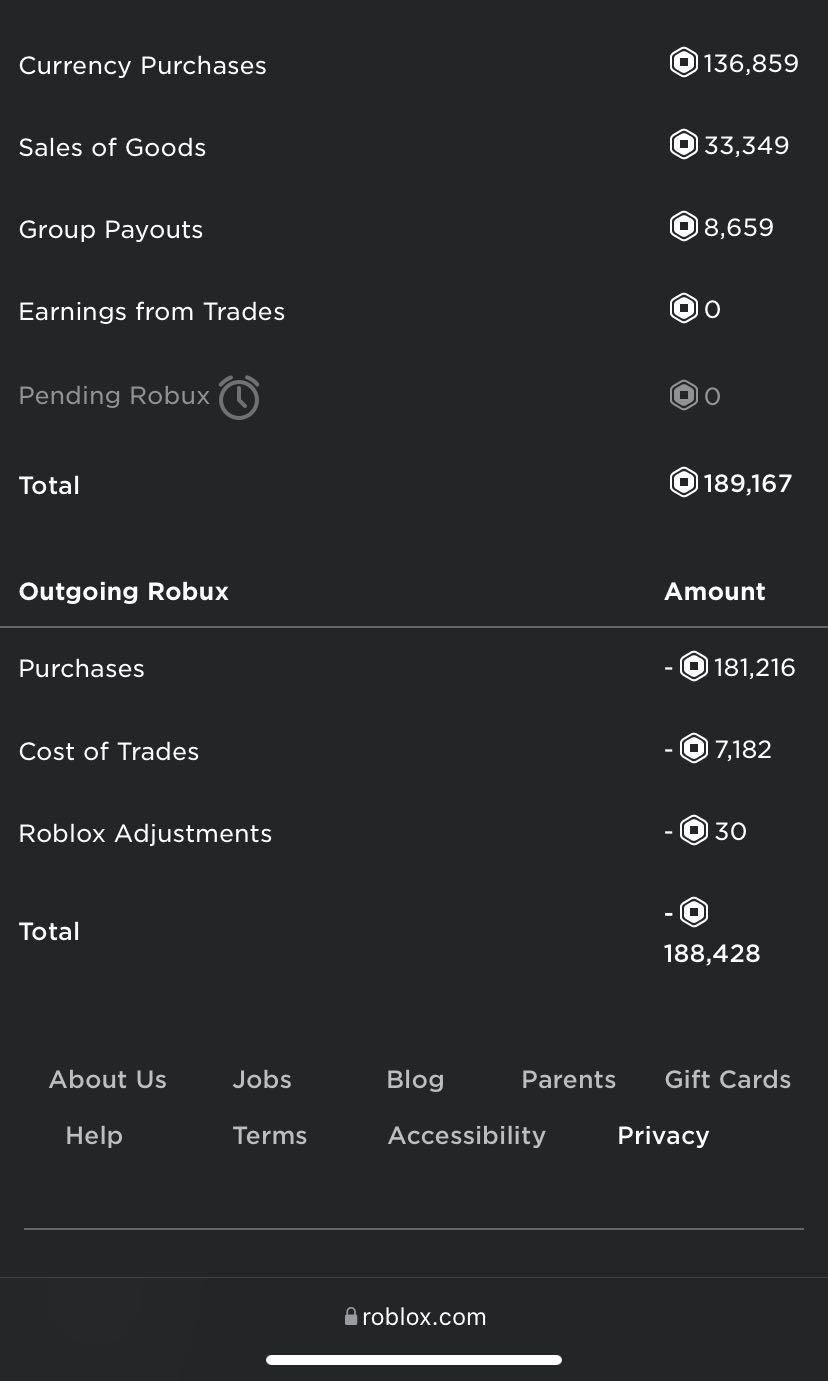
Task: Open the Help link
Action: click(94, 1136)
